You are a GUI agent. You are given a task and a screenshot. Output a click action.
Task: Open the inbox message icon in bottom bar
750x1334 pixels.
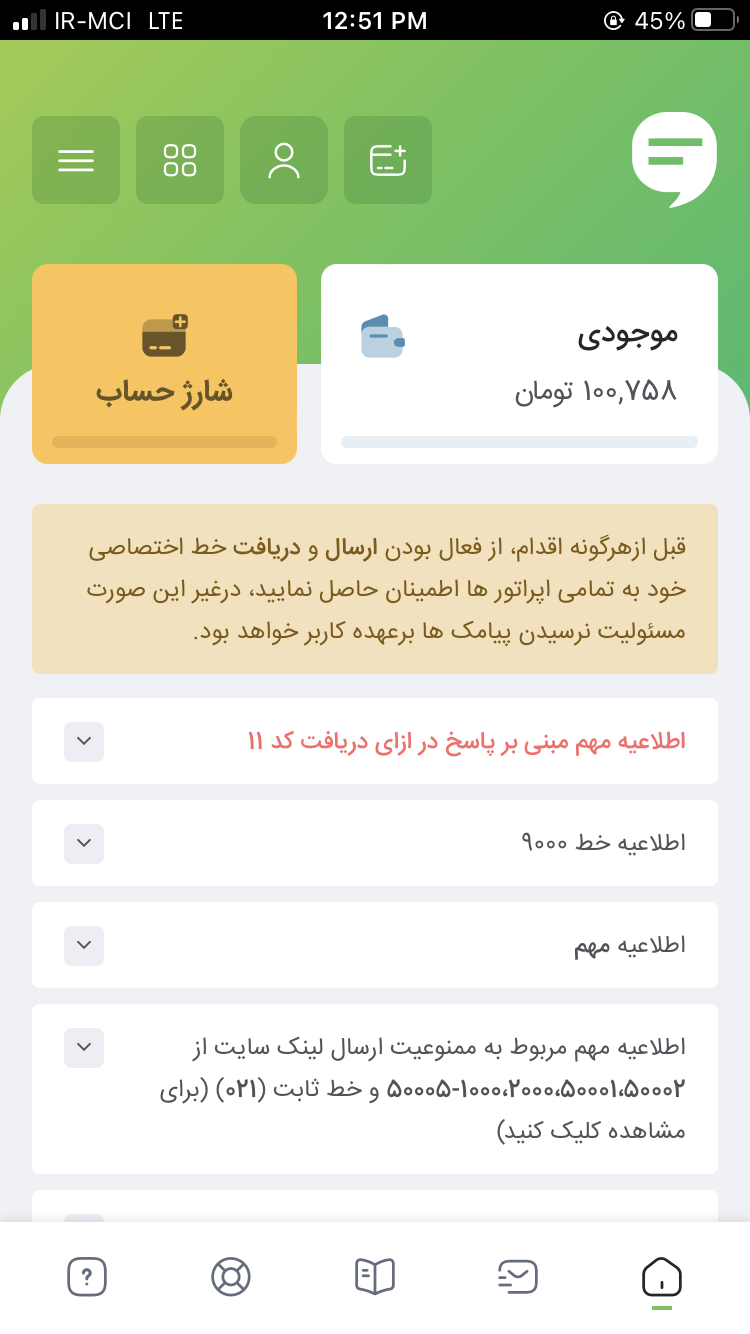519,1276
